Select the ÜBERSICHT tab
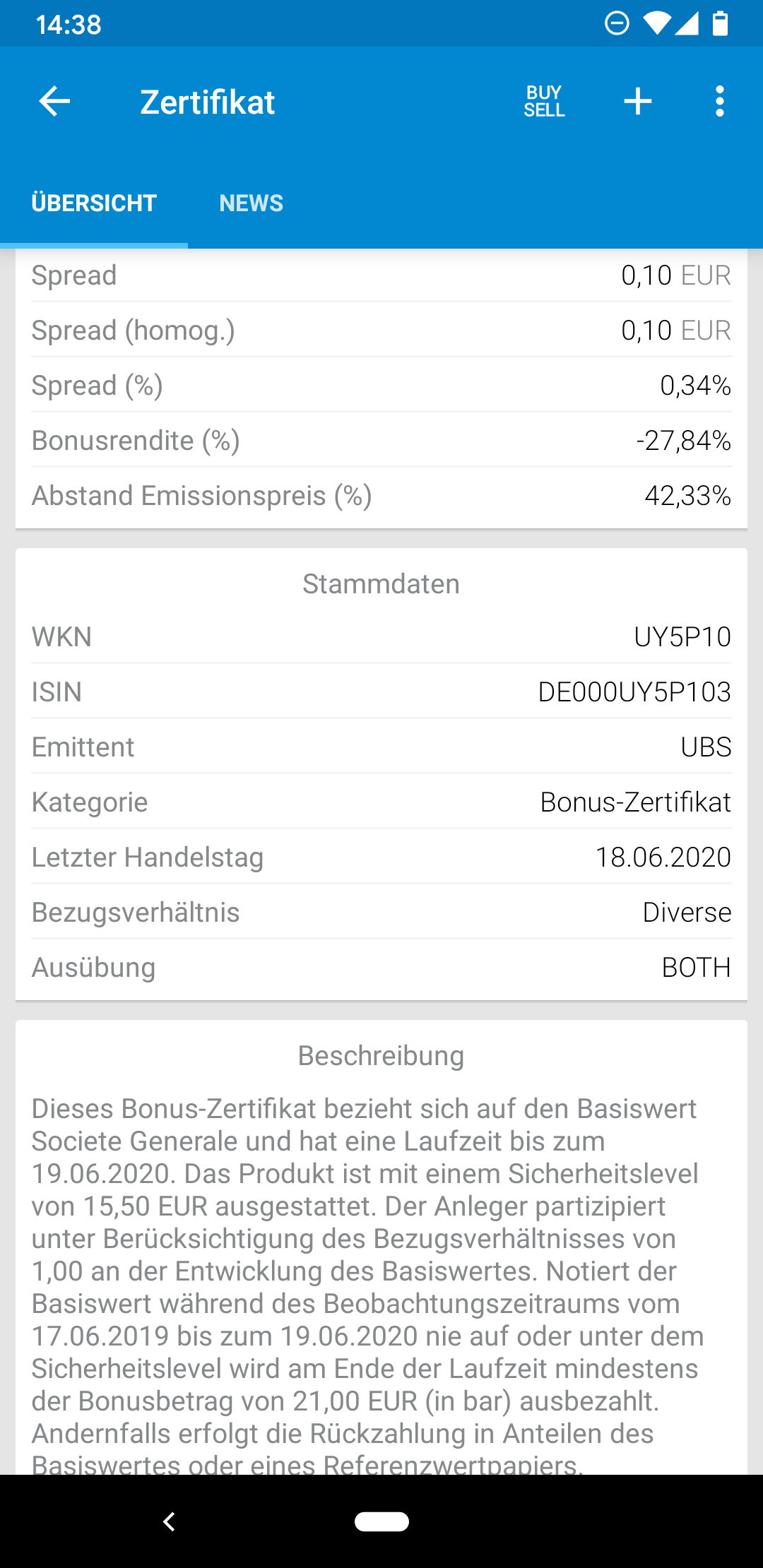 coord(94,203)
